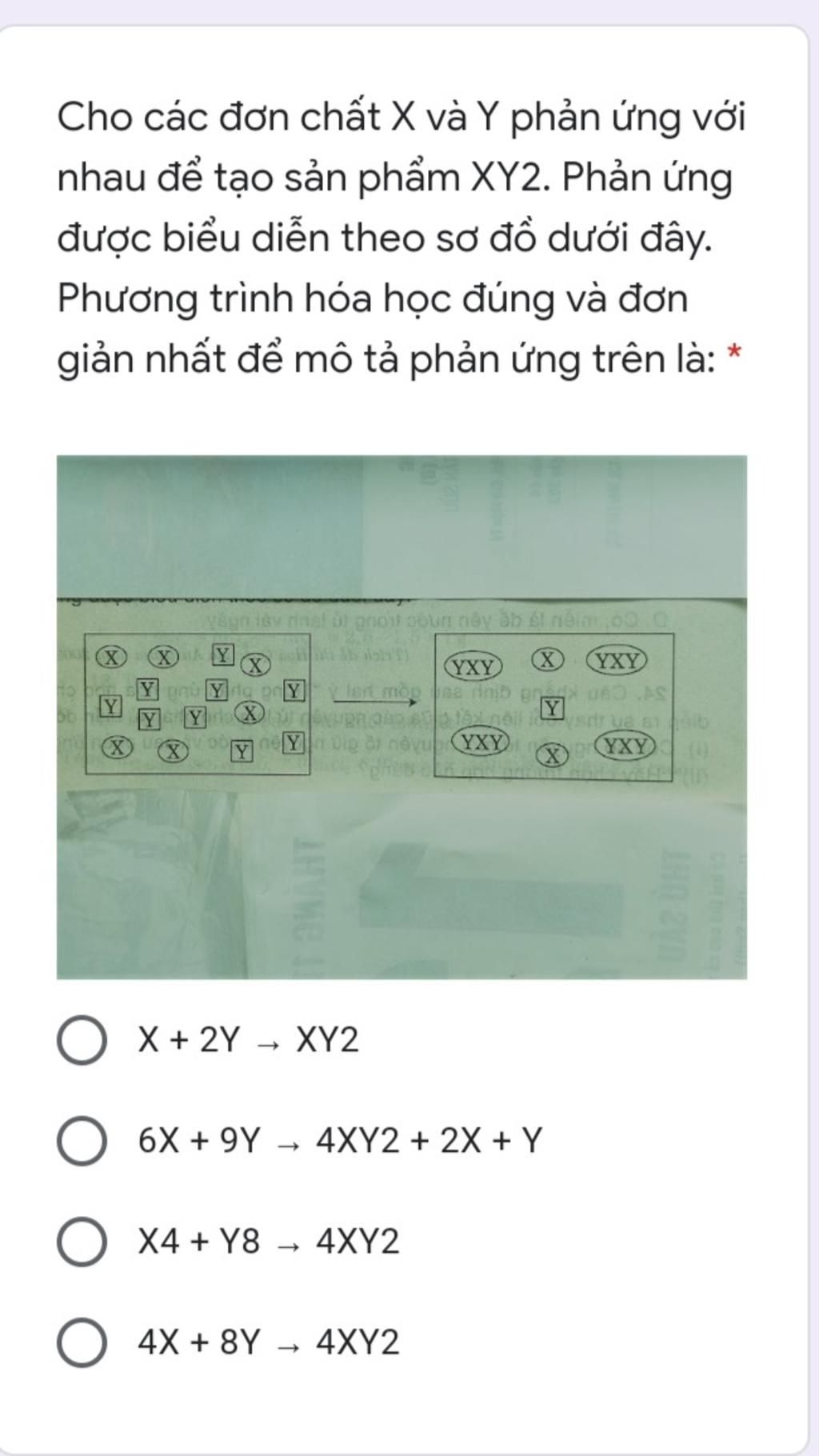Choose option 6X + 9Y → 4XY2 + 2X + Y

[x=82, y=1142]
